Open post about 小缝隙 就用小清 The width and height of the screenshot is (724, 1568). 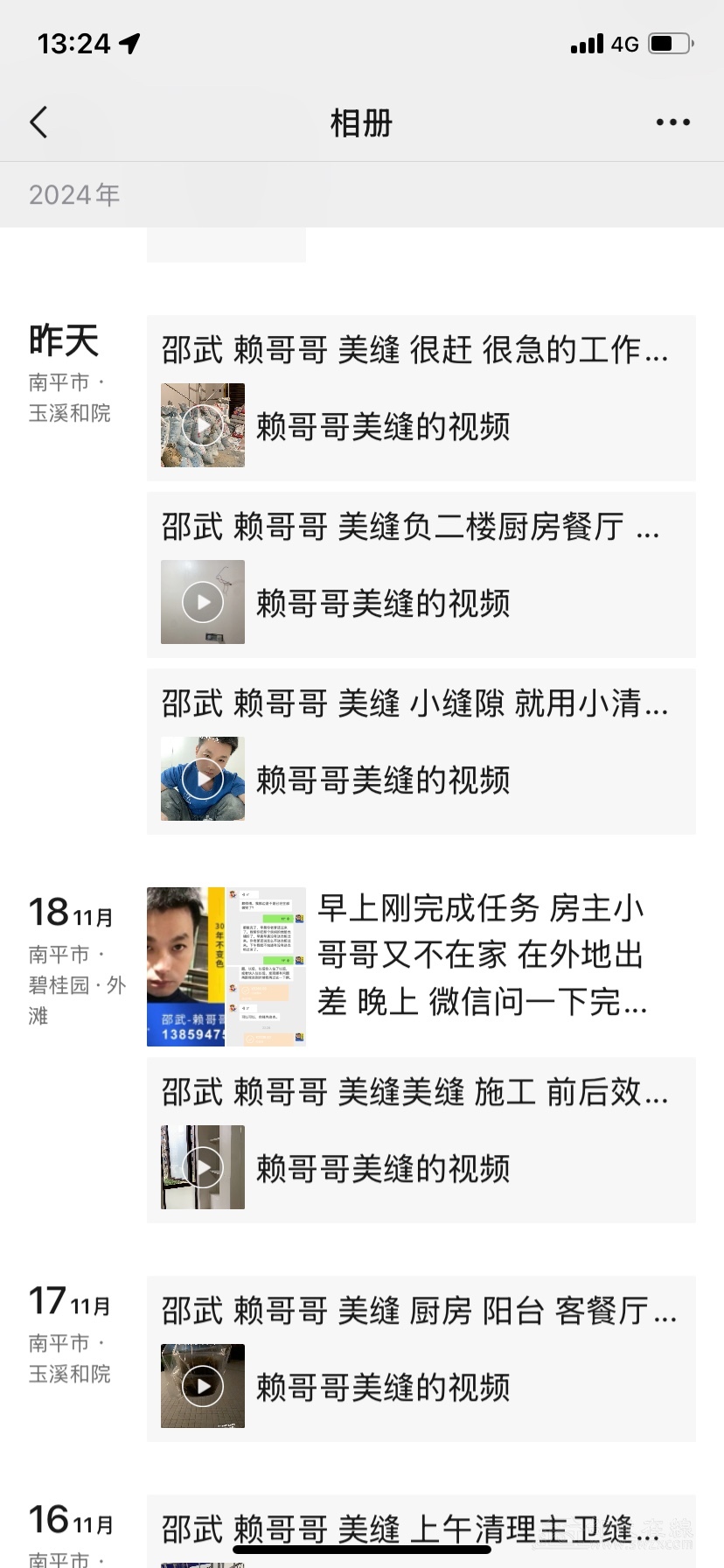coord(421,752)
